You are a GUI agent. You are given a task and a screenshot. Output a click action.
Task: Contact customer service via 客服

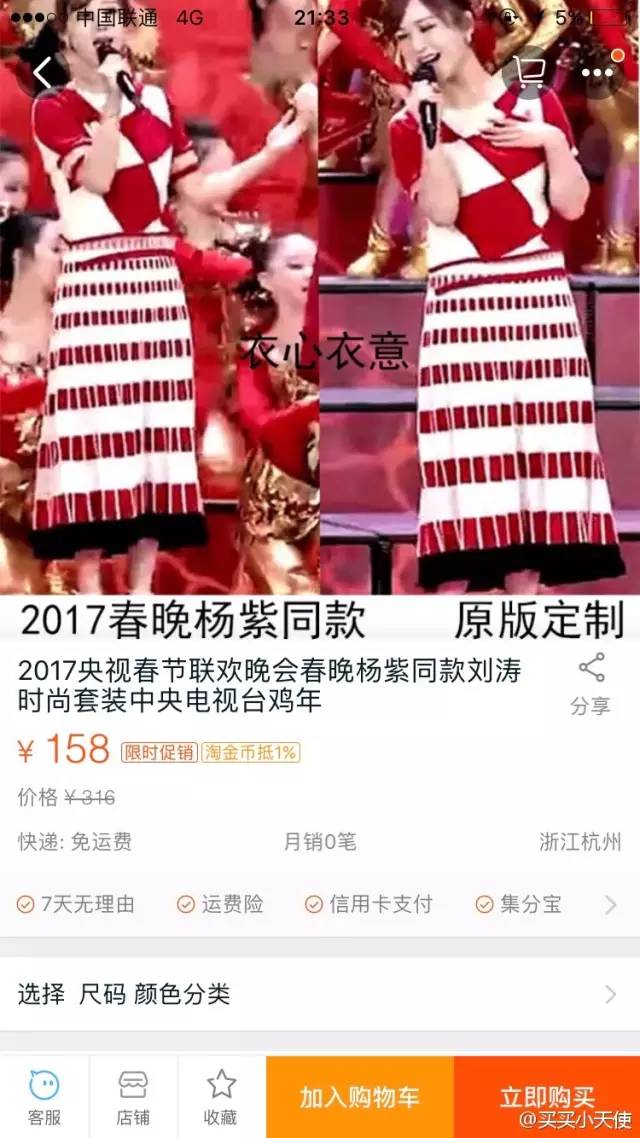click(44, 1097)
